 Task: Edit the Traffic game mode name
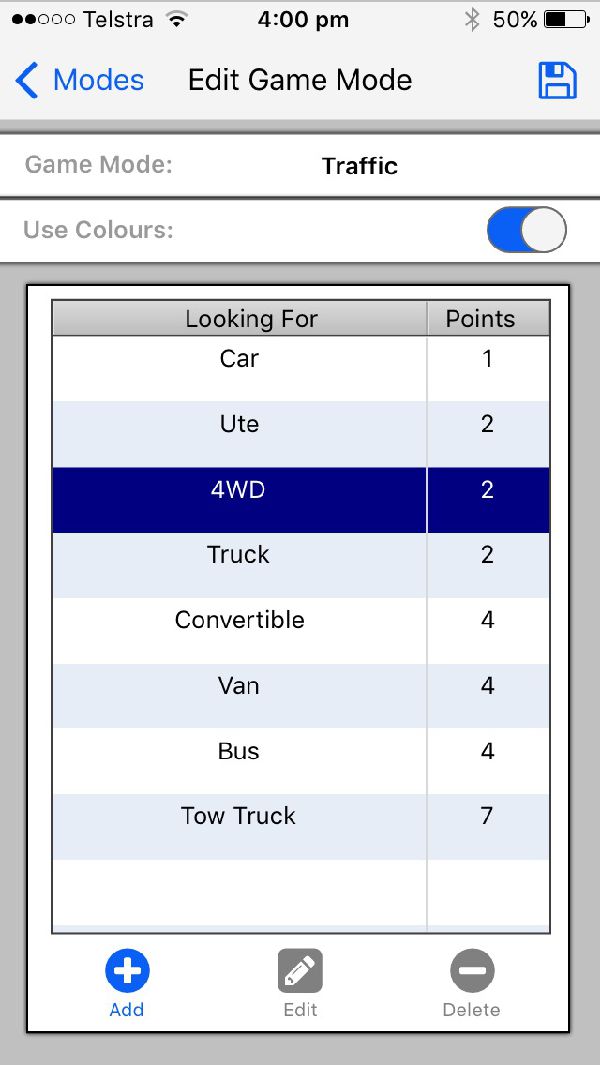point(359,166)
